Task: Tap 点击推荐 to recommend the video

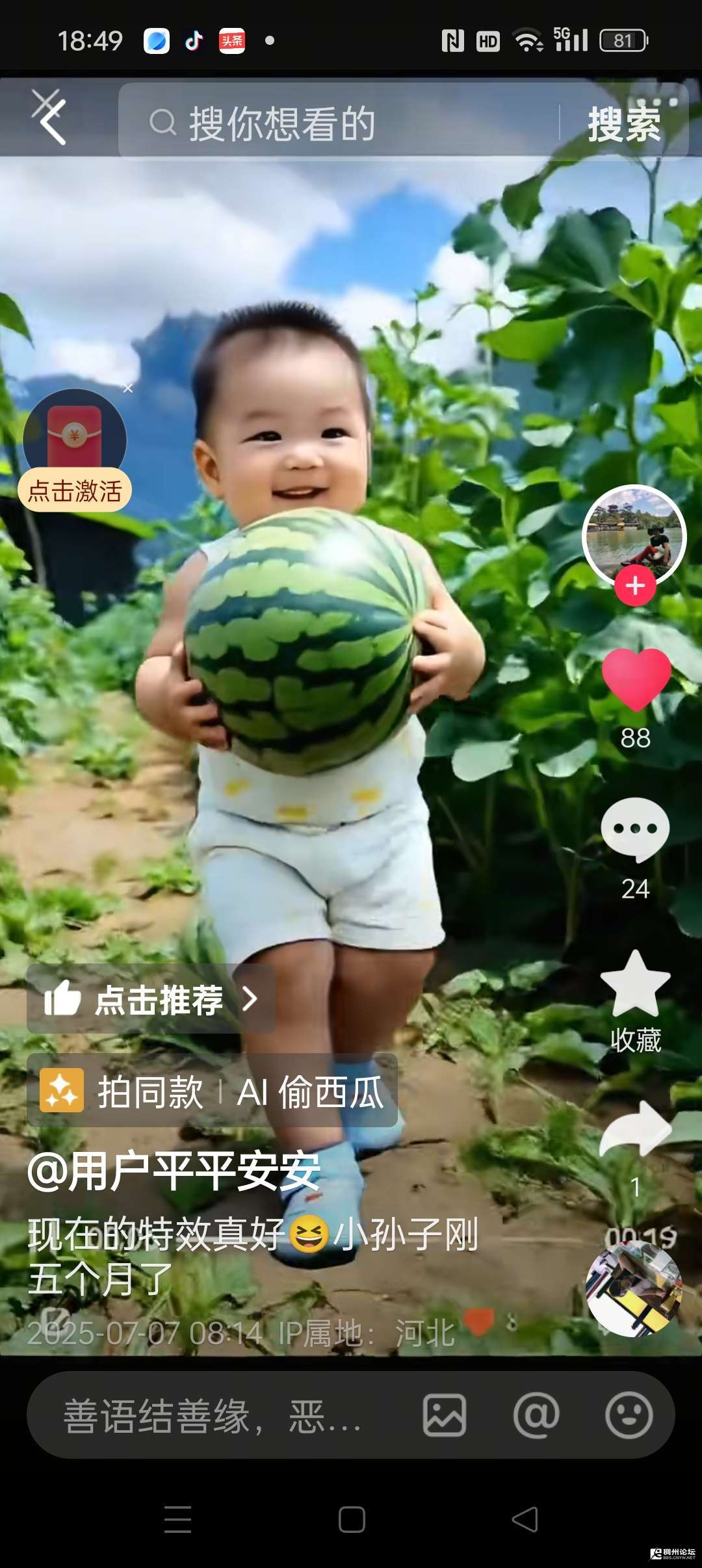Action: 151,999
